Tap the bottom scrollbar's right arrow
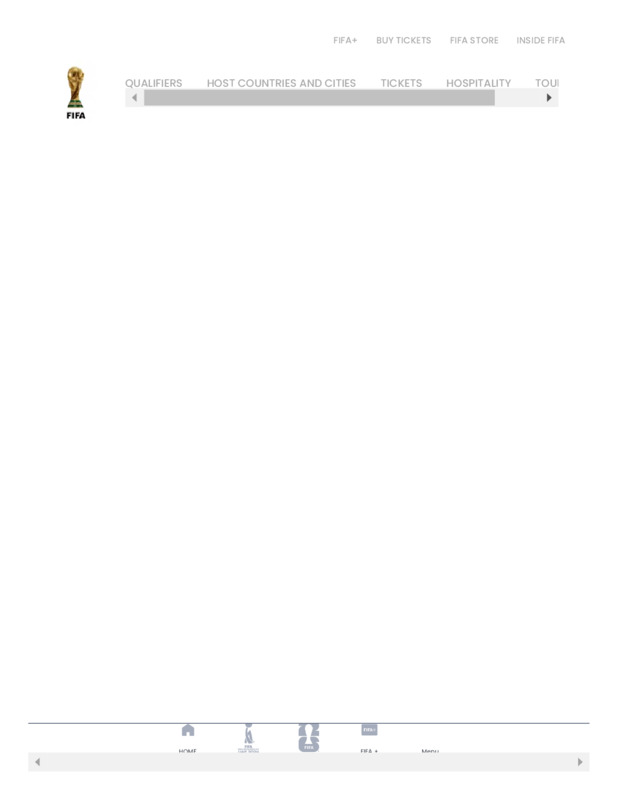This screenshot has width=618, height=800. click(580, 762)
